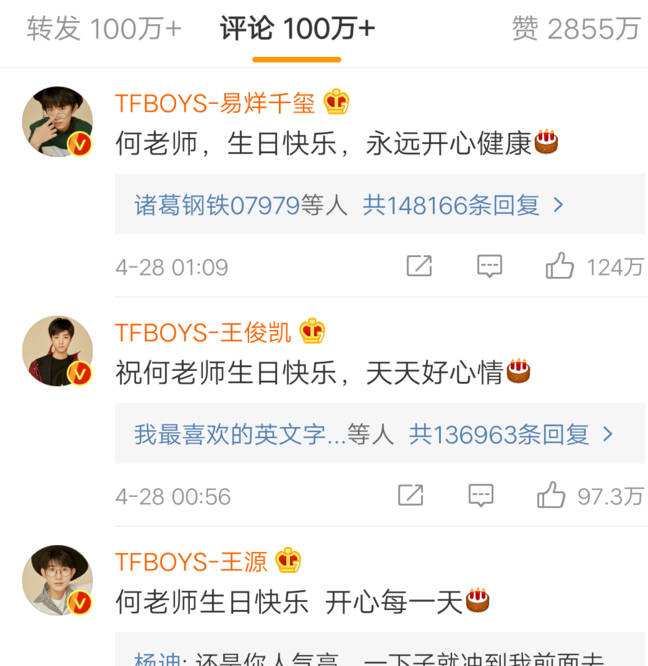The image size is (648, 666).
Task: Select the 评论 tab
Action: [x=297, y=29]
